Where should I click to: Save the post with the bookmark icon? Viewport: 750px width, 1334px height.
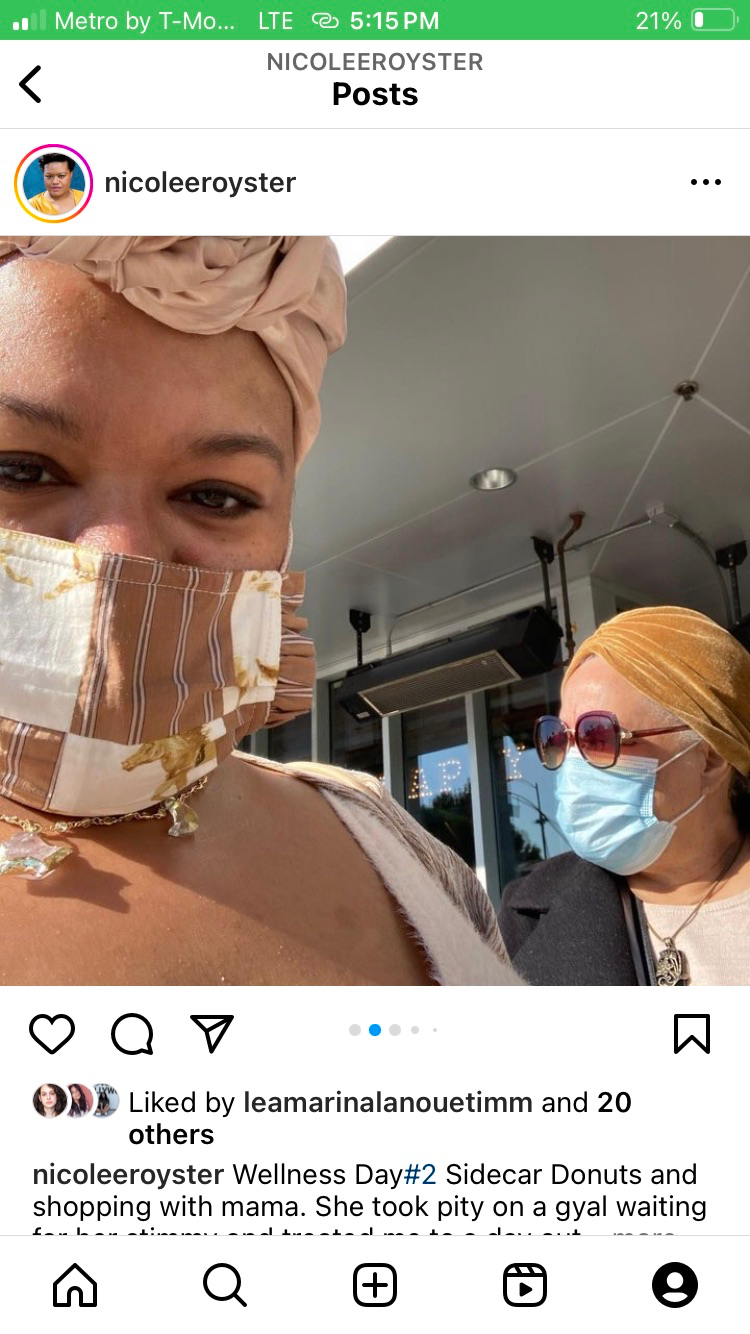tap(692, 1034)
